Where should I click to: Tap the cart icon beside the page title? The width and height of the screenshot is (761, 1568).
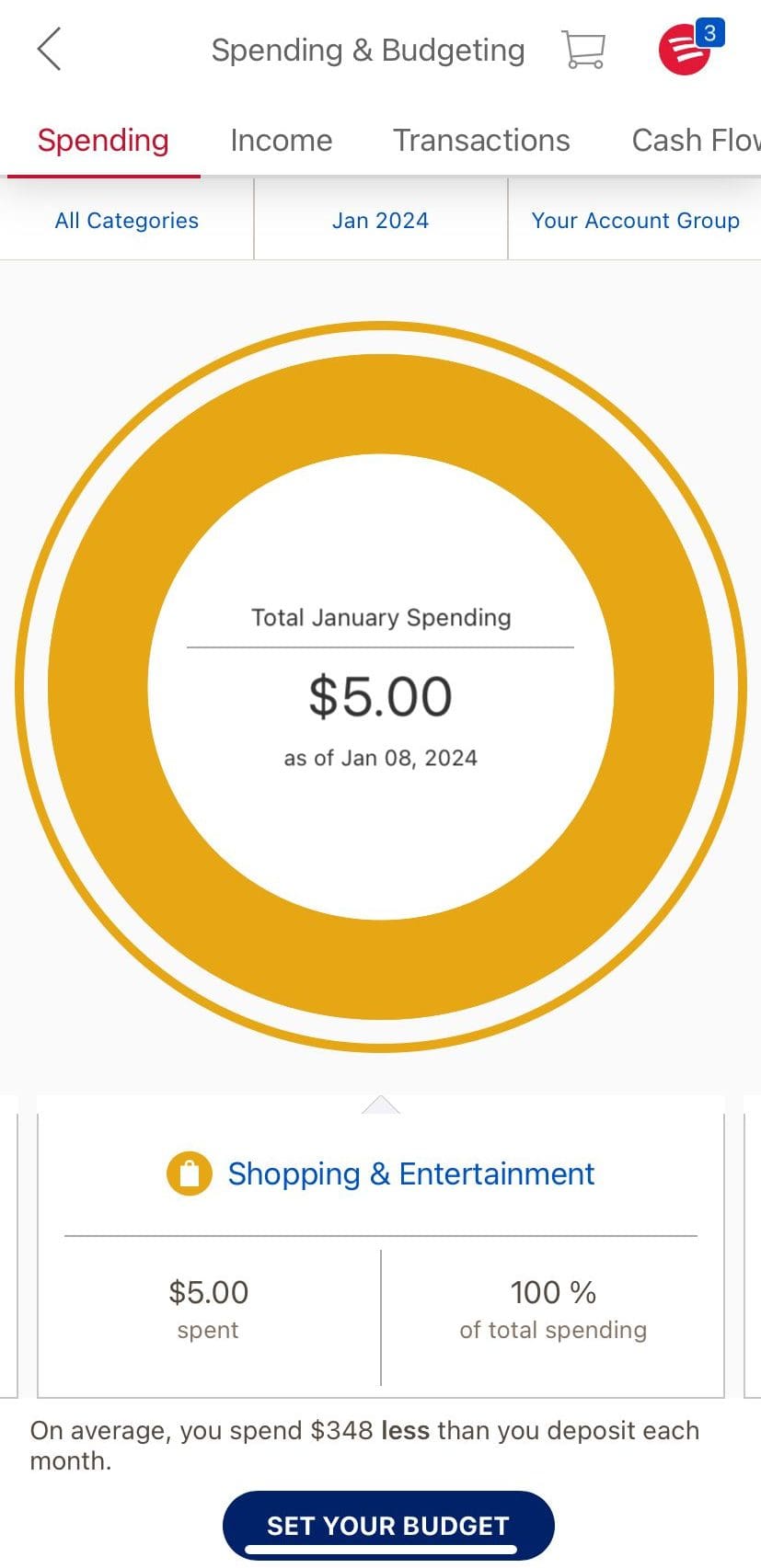point(585,51)
